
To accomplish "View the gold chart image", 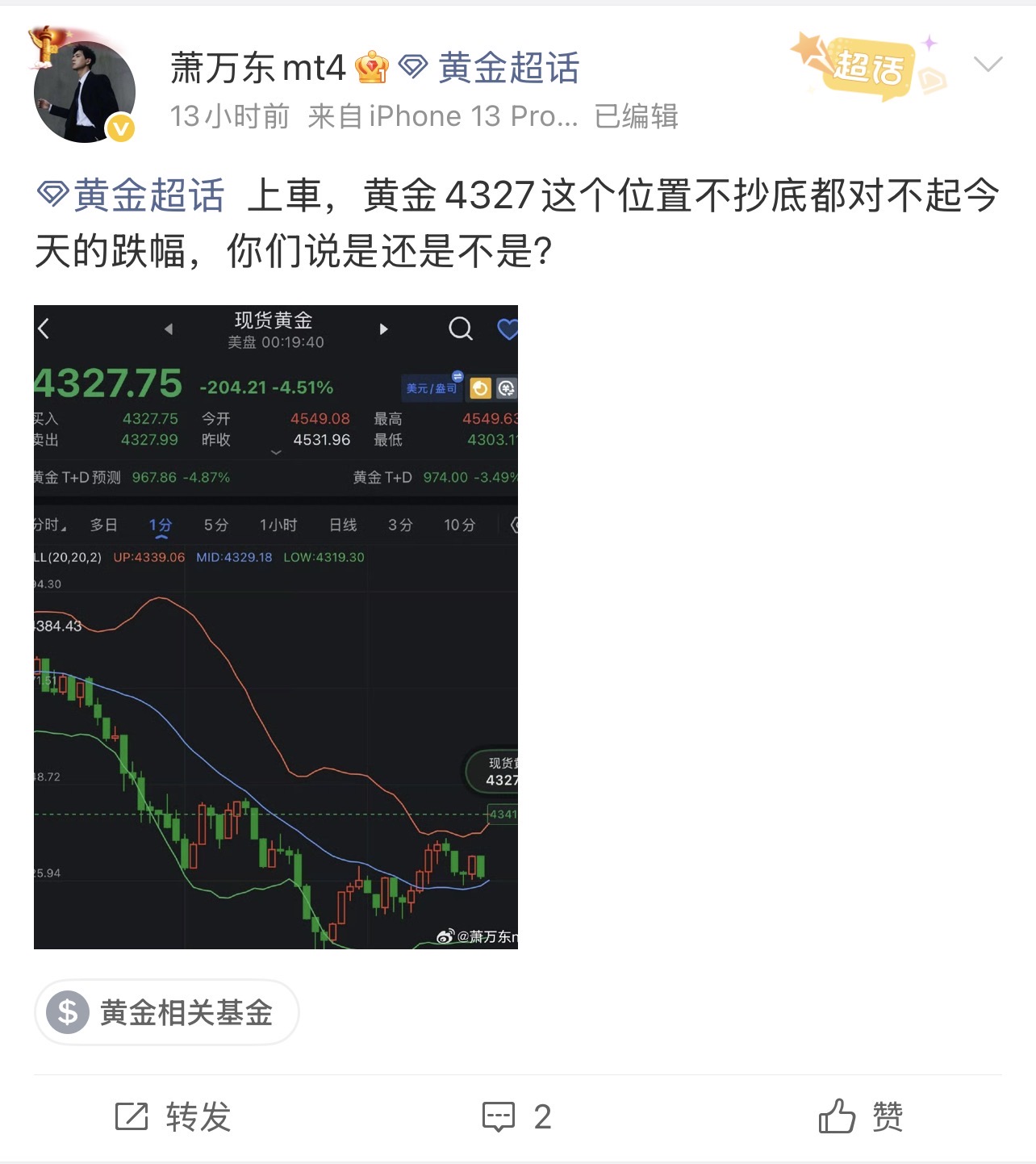I will click(x=275, y=626).
